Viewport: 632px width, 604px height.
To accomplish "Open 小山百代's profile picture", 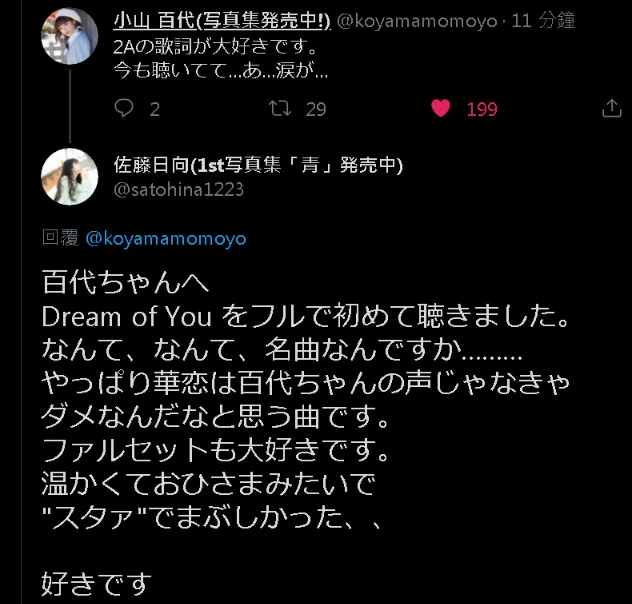I will tap(69, 35).
